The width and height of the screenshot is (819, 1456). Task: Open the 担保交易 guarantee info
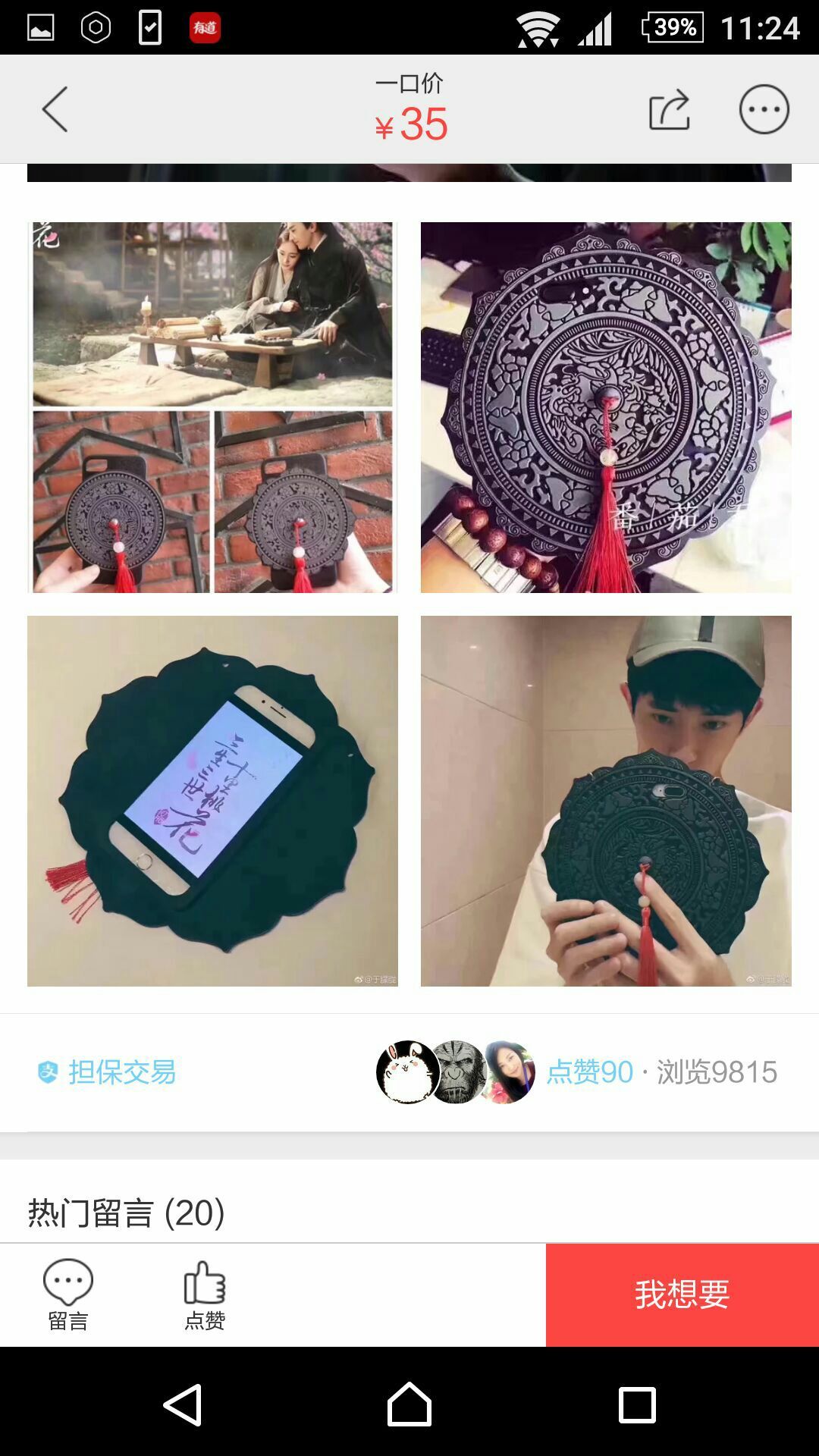[108, 1072]
